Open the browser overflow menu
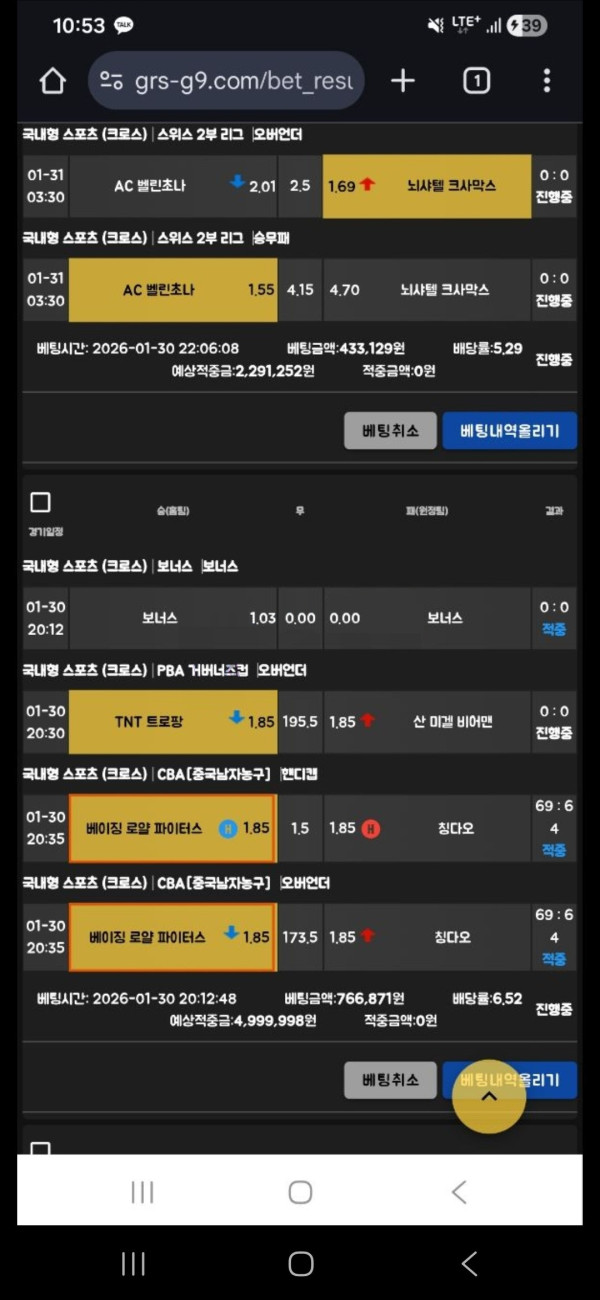Screen dimensions: 600x1300 pyautogui.click(x=546, y=81)
